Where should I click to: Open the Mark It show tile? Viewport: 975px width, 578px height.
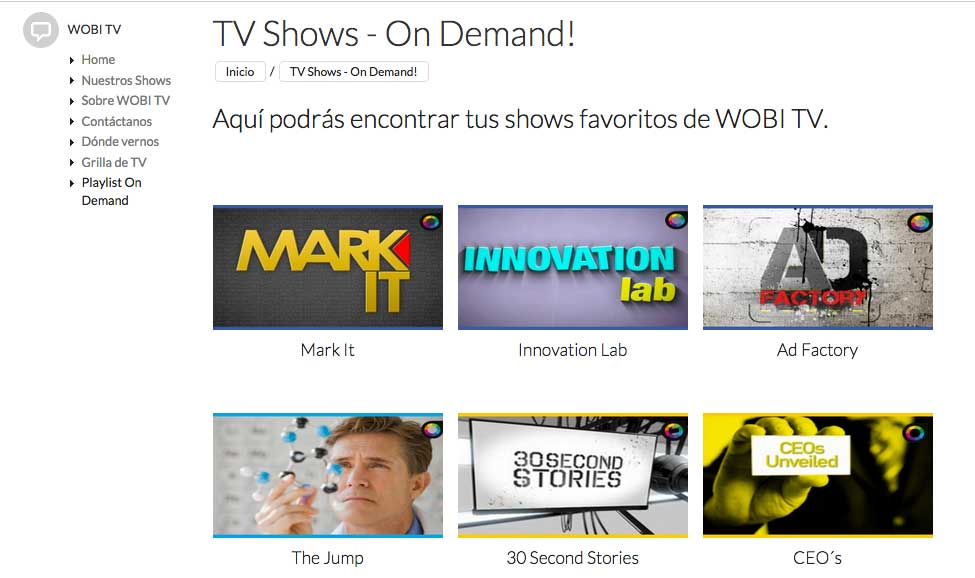coord(328,268)
